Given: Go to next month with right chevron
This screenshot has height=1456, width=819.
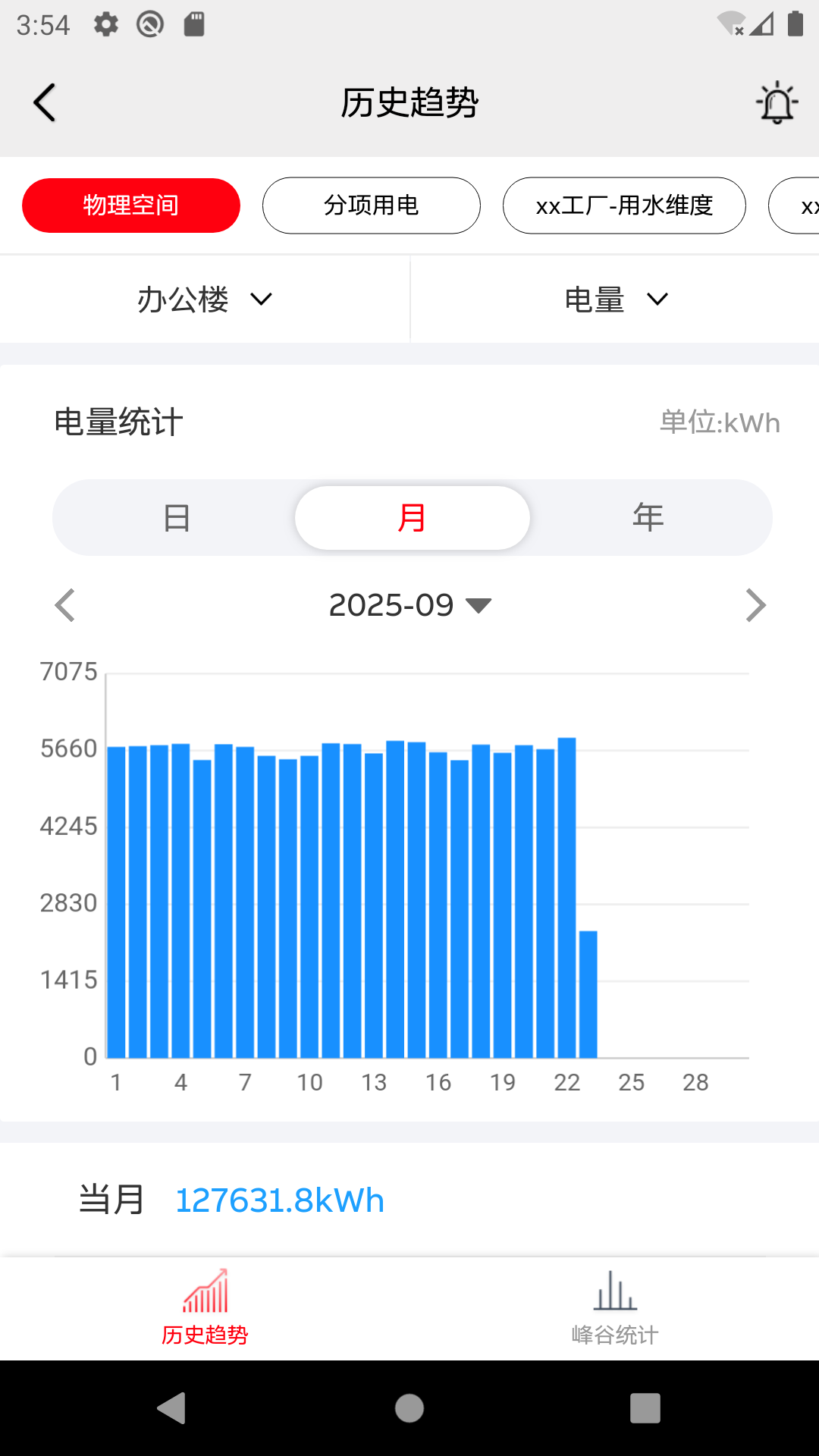Looking at the screenshot, I should click(x=755, y=604).
